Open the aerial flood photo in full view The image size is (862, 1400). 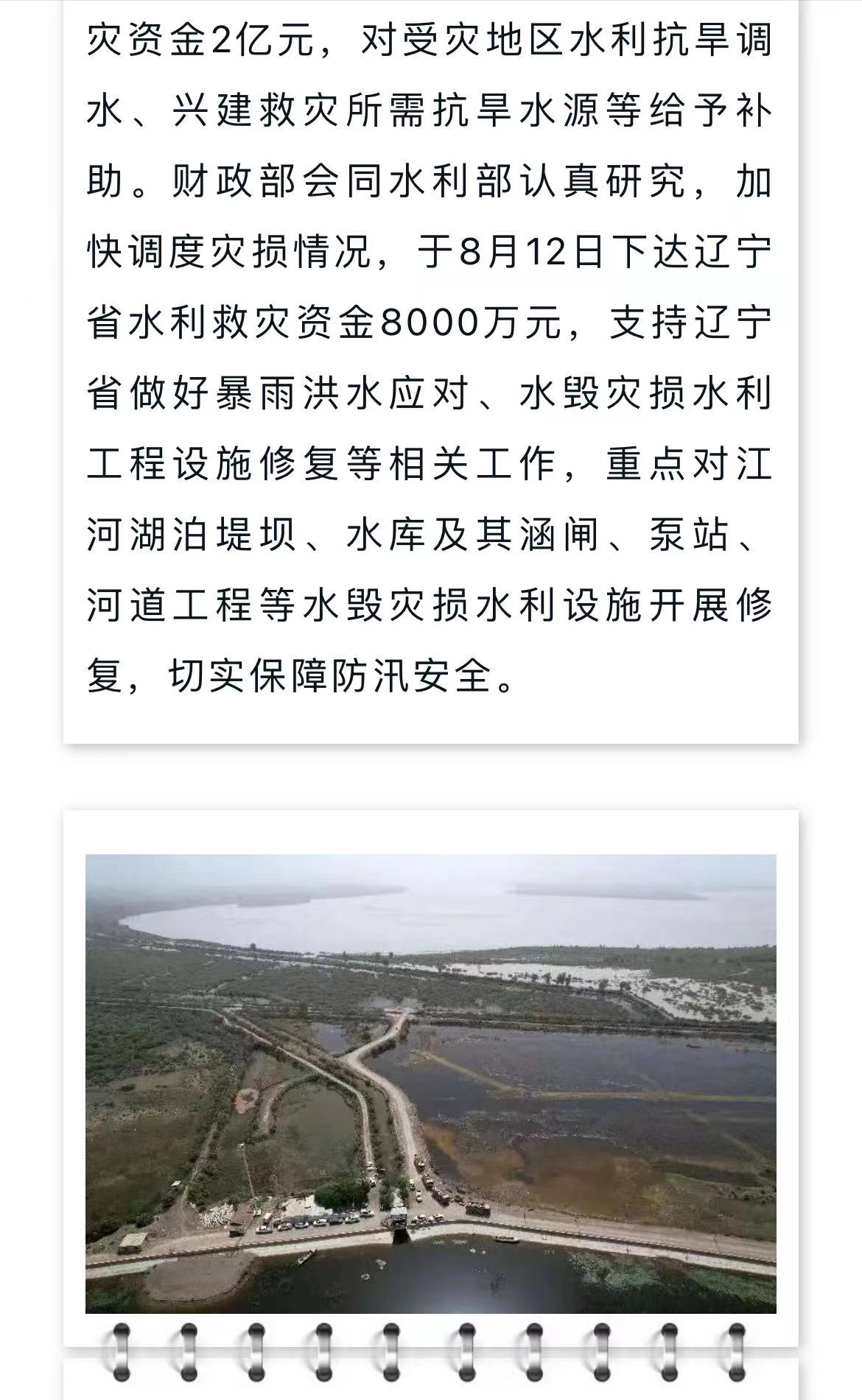pyautogui.click(x=430, y=1083)
